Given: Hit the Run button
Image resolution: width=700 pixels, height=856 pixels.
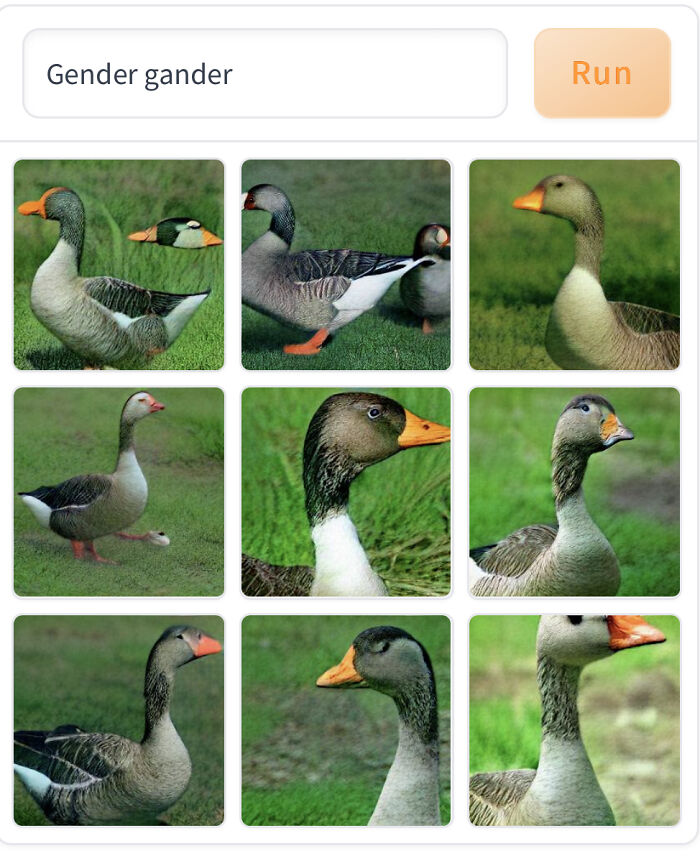Looking at the screenshot, I should (601, 73).
